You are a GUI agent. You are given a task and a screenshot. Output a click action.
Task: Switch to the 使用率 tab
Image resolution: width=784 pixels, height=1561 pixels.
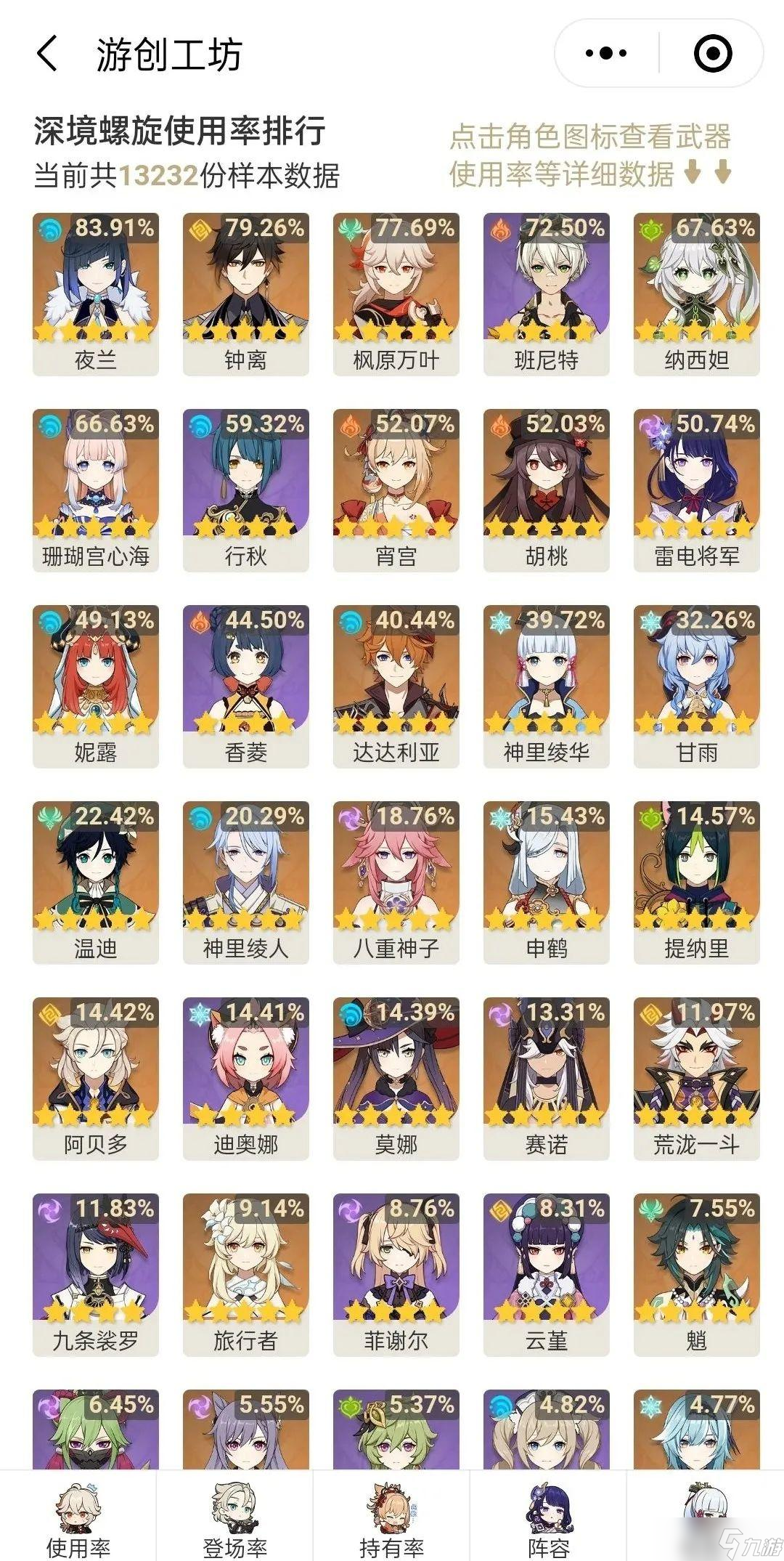[x=78, y=1517]
